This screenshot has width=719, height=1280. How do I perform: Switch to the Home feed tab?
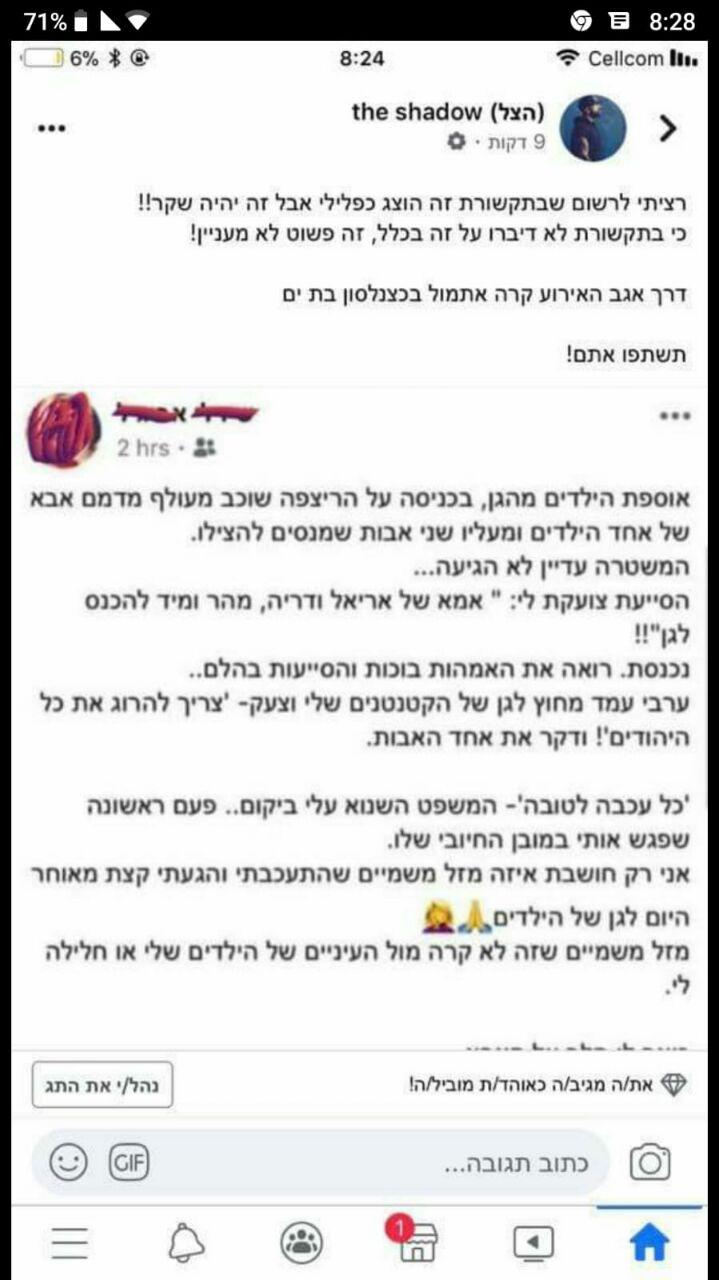(648, 1243)
